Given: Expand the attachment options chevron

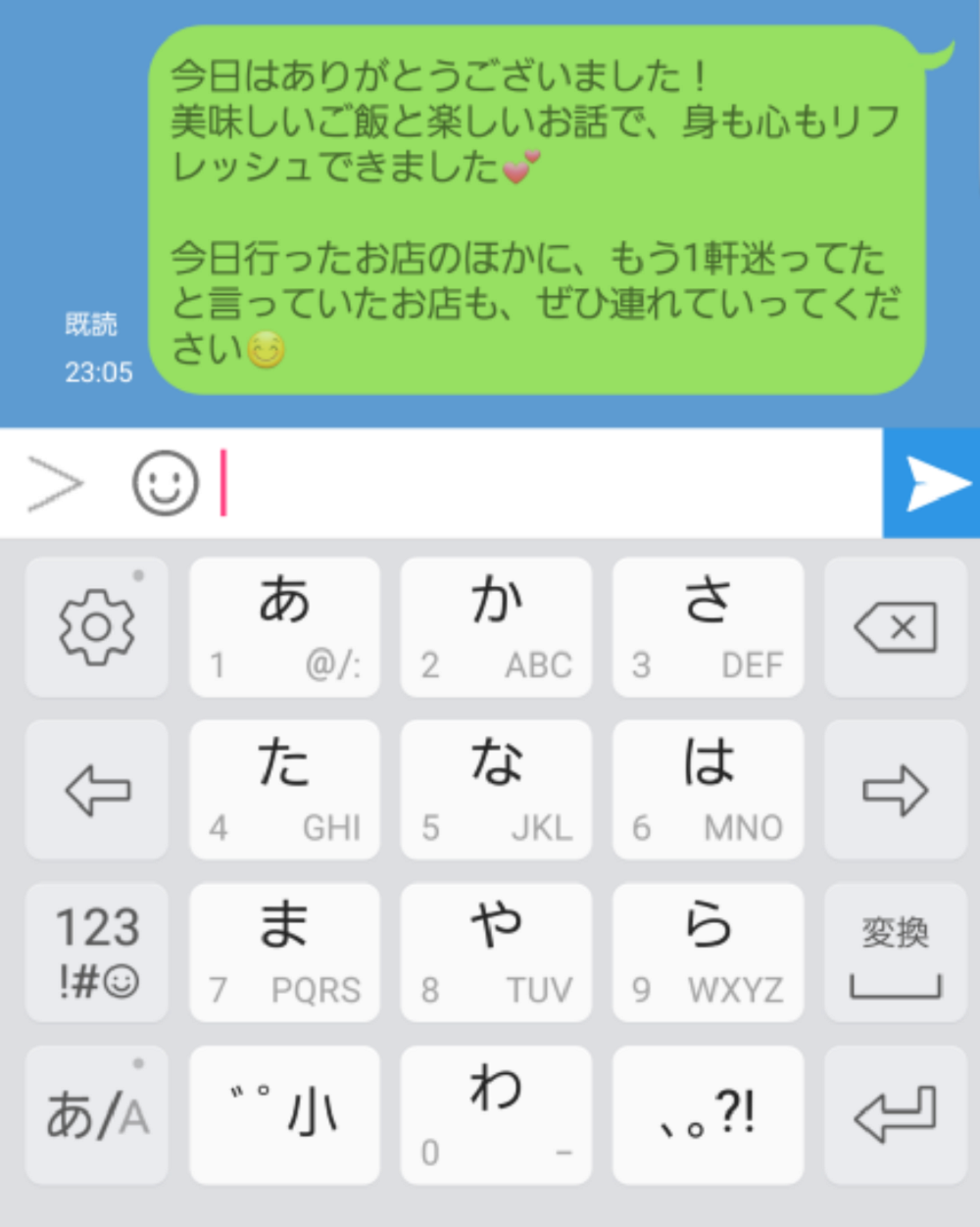Looking at the screenshot, I should pyautogui.click(x=55, y=483).
